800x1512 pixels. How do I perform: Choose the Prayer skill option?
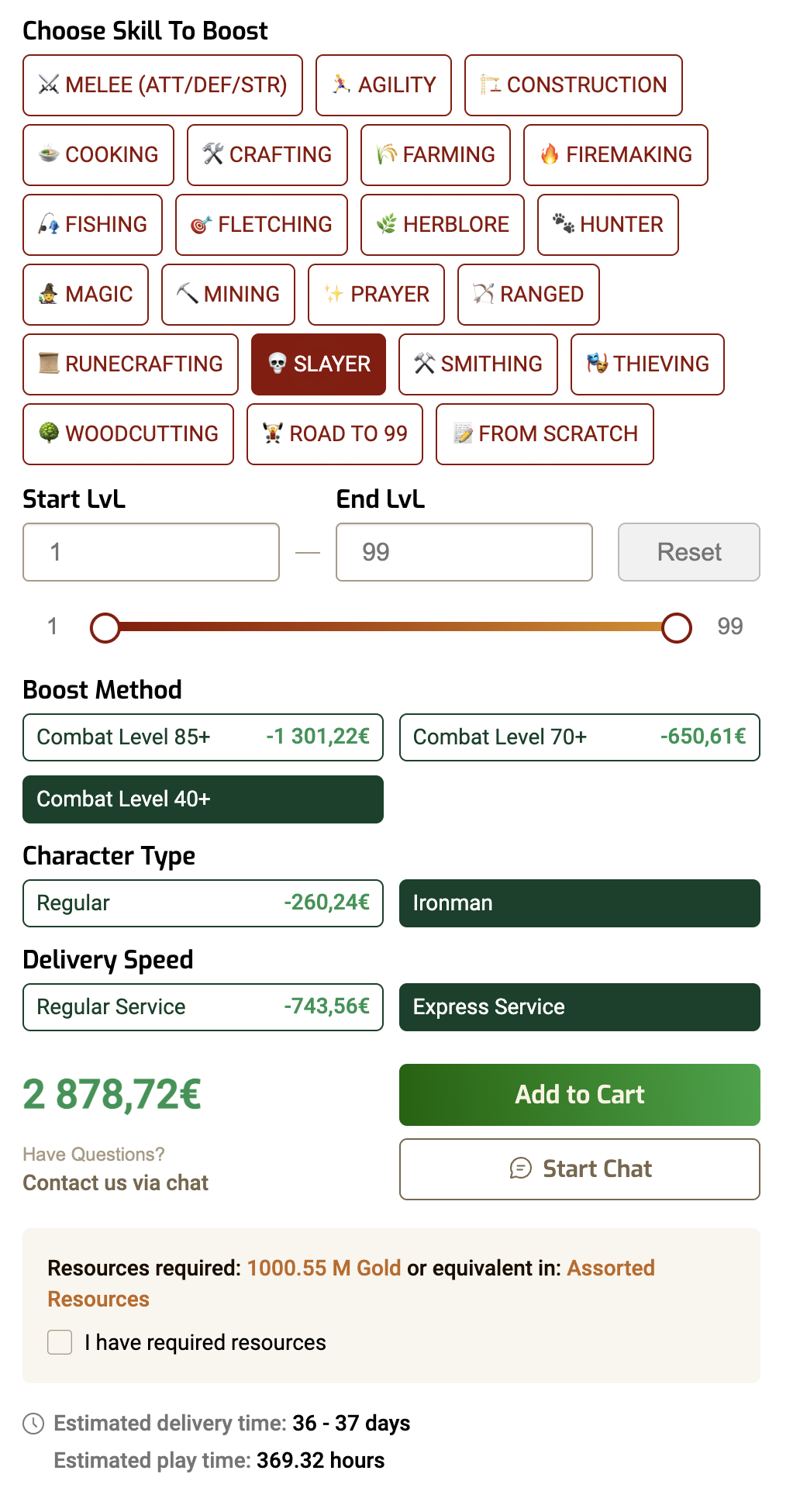(376, 295)
